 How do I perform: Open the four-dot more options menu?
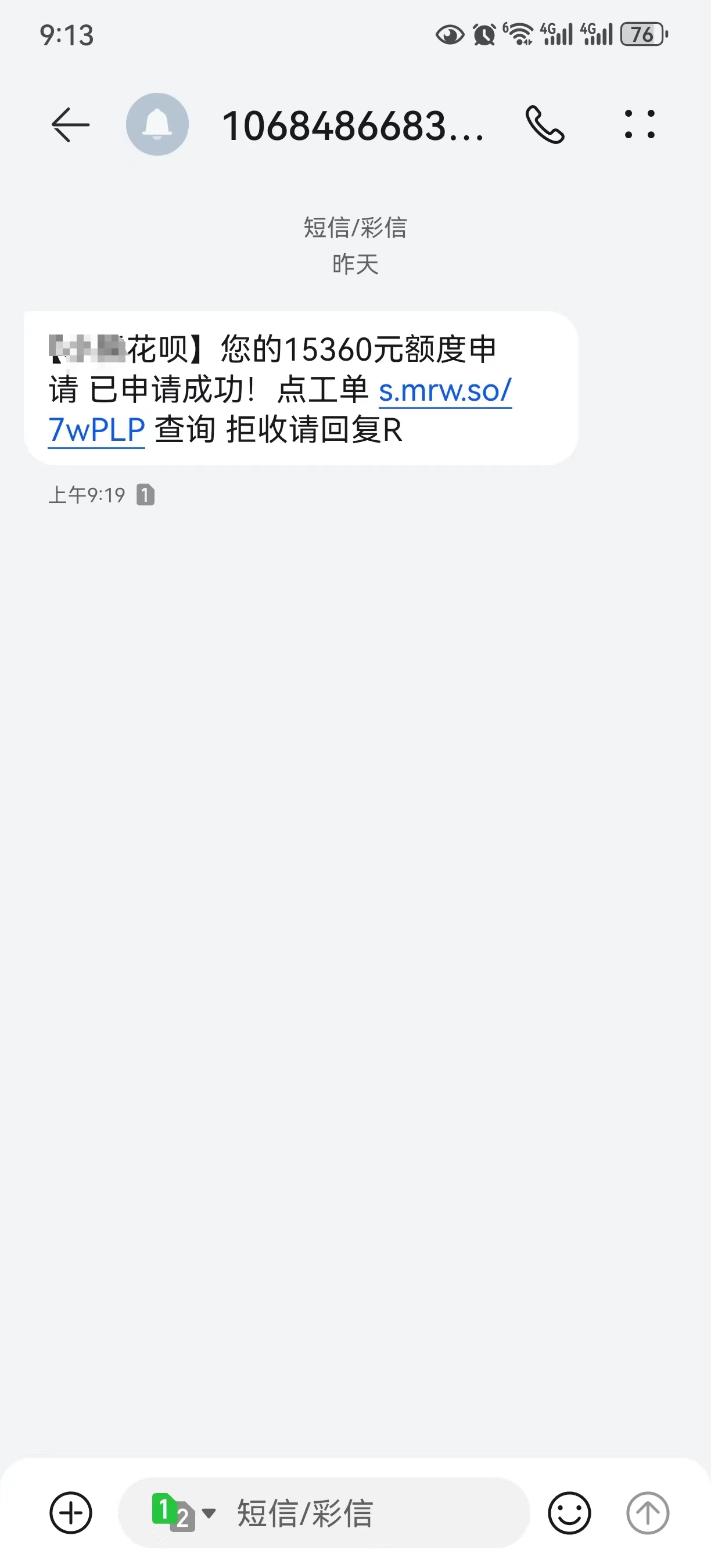pyautogui.click(x=640, y=124)
